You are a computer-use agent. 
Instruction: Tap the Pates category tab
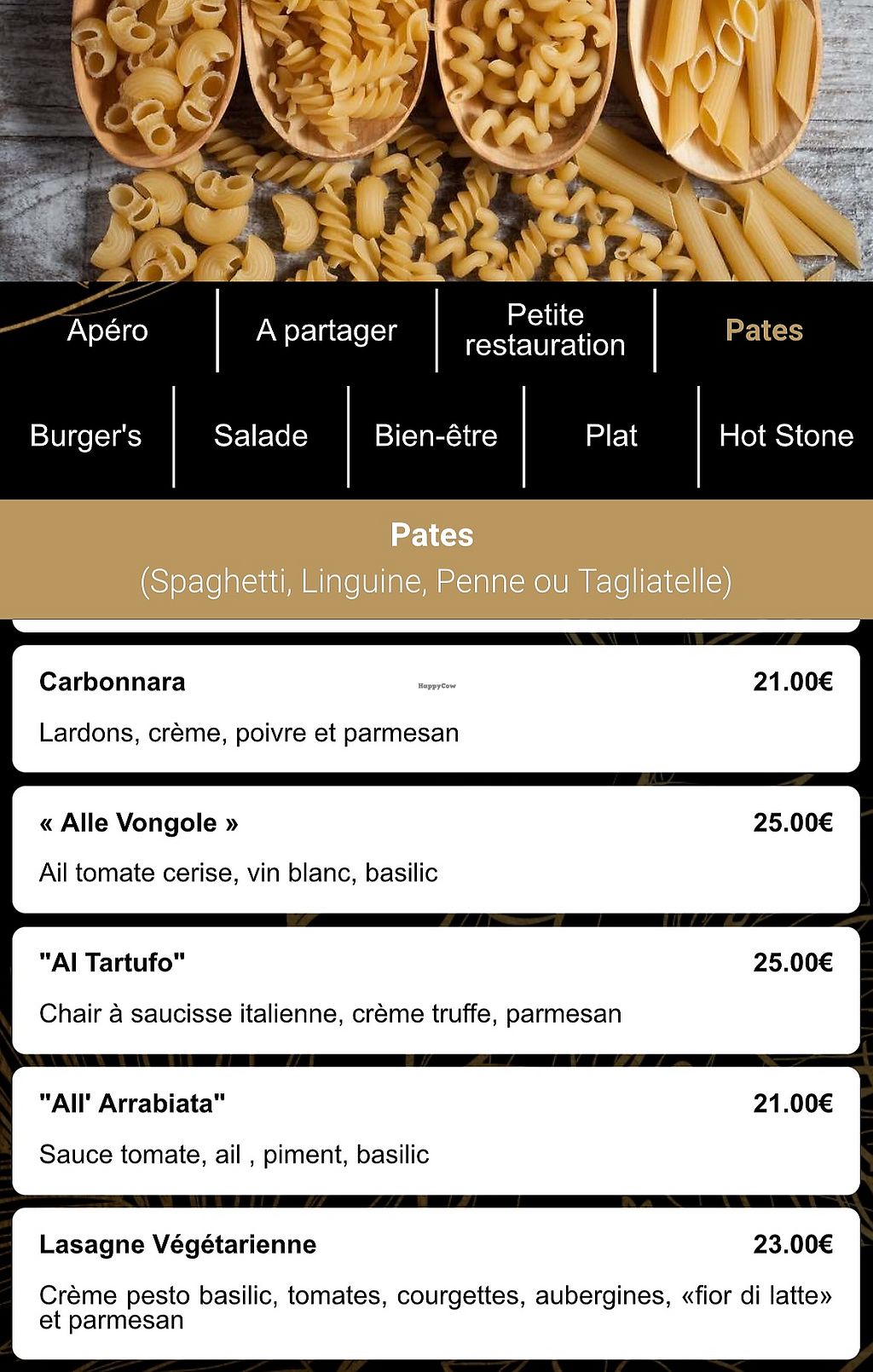pos(764,331)
